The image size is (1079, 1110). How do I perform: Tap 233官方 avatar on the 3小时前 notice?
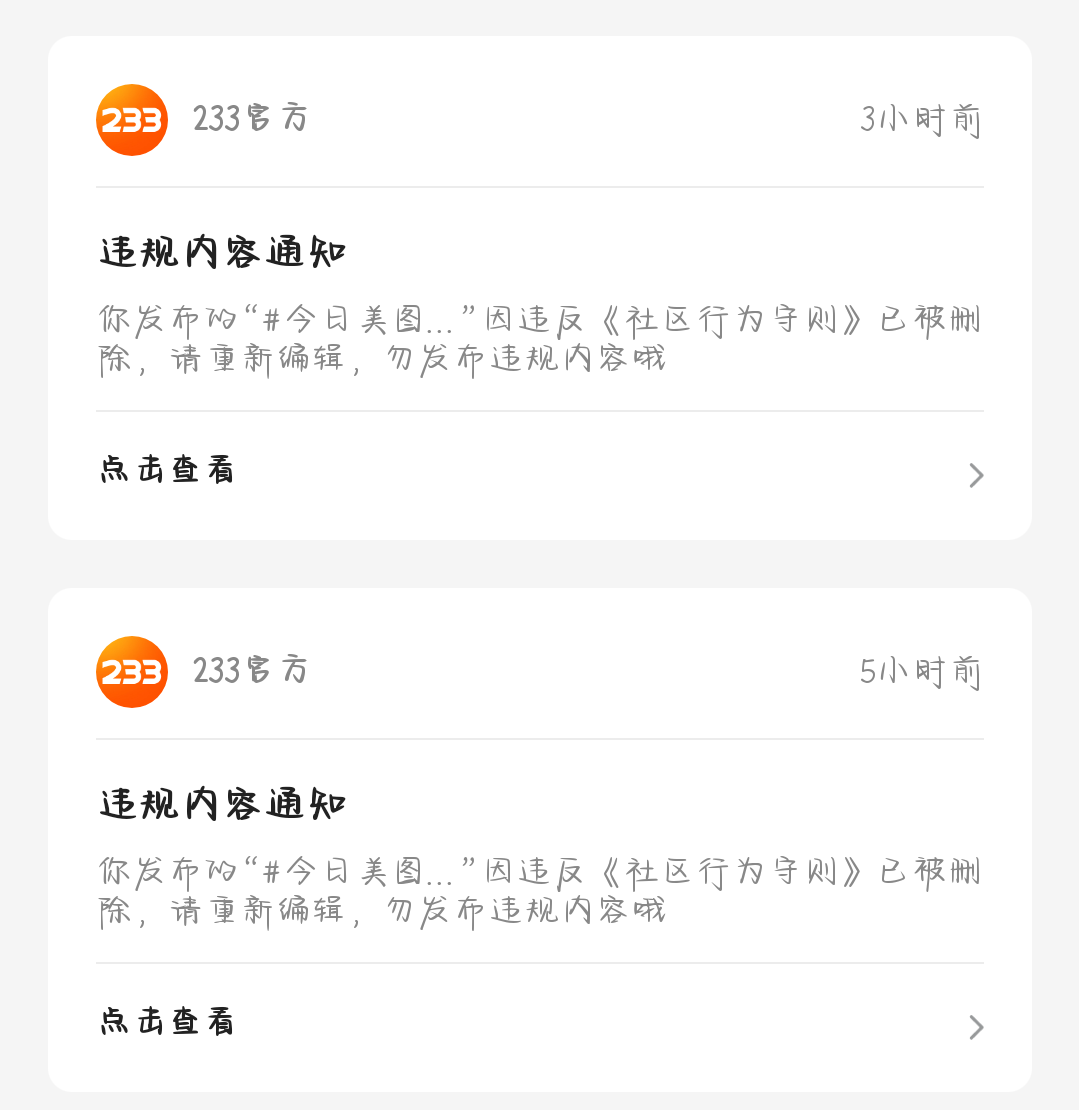point(131,120)
